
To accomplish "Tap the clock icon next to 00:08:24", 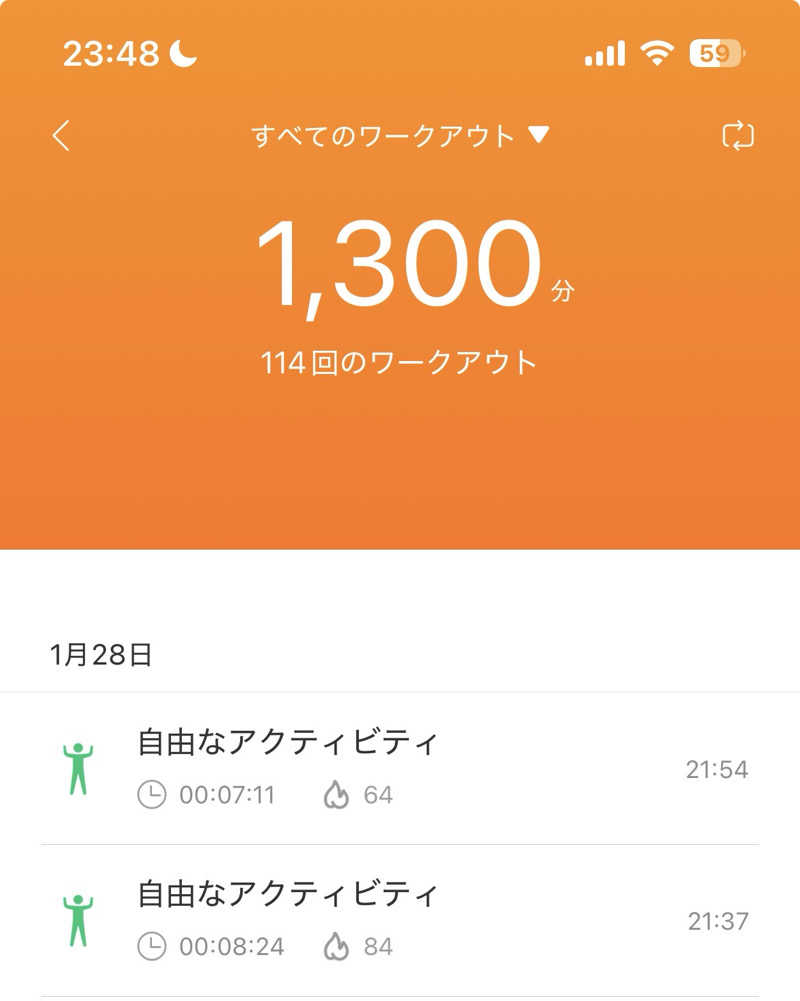I will [x=152, y=946].
